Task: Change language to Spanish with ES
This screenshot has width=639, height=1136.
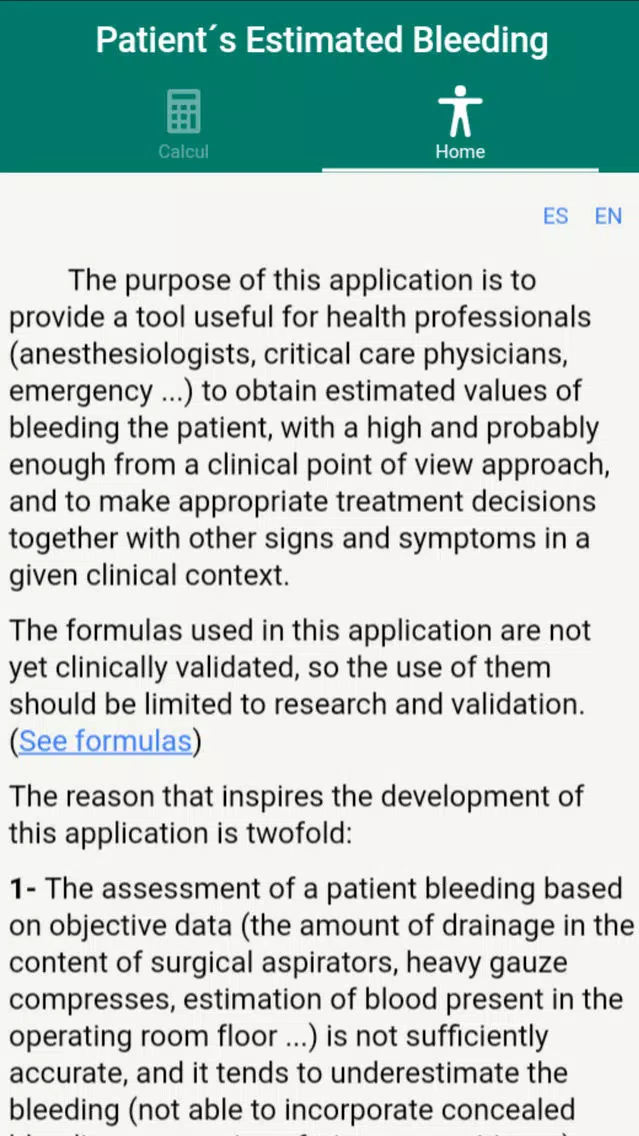Action: [x=556, y=216]
